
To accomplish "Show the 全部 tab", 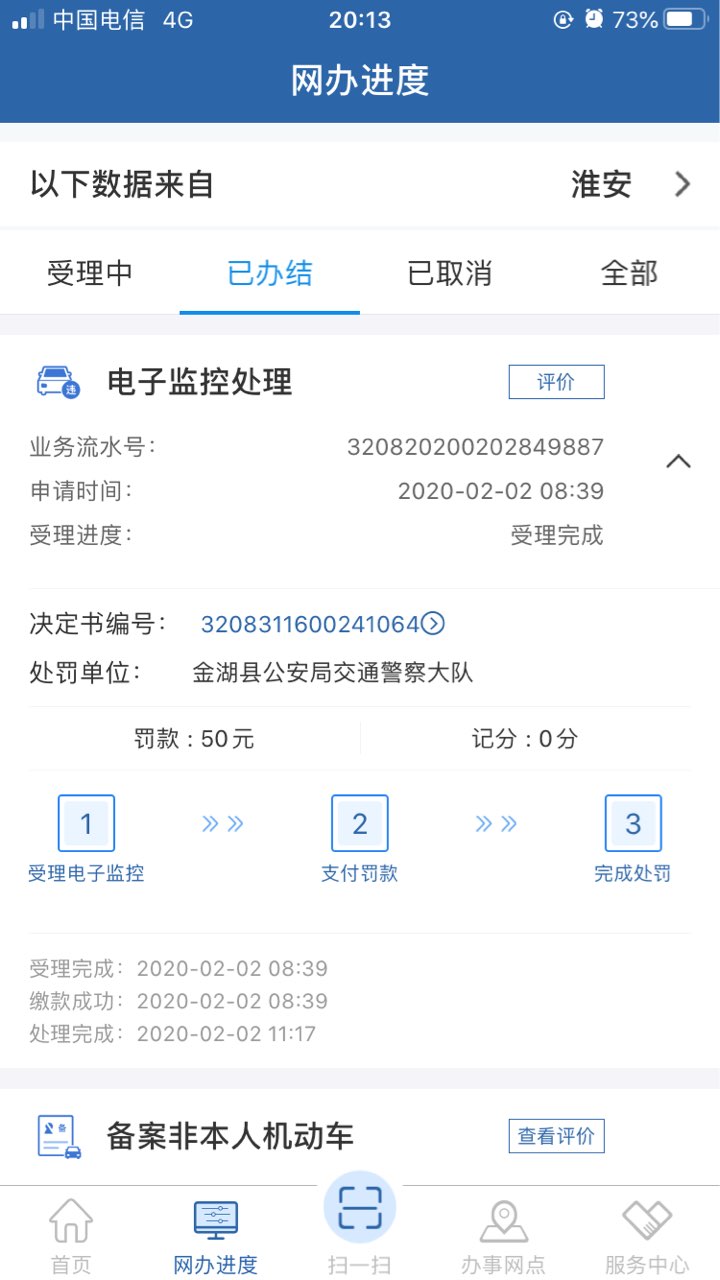I will pos(630,273).
